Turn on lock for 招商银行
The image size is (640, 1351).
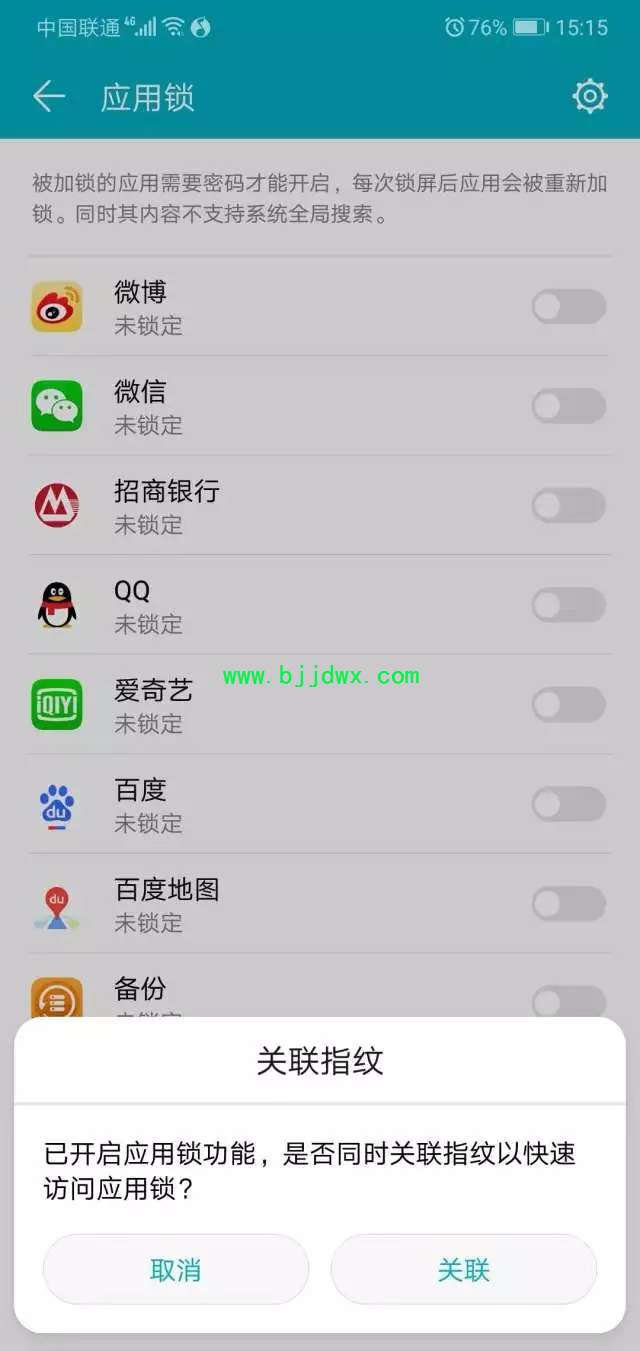coord(569,506)
